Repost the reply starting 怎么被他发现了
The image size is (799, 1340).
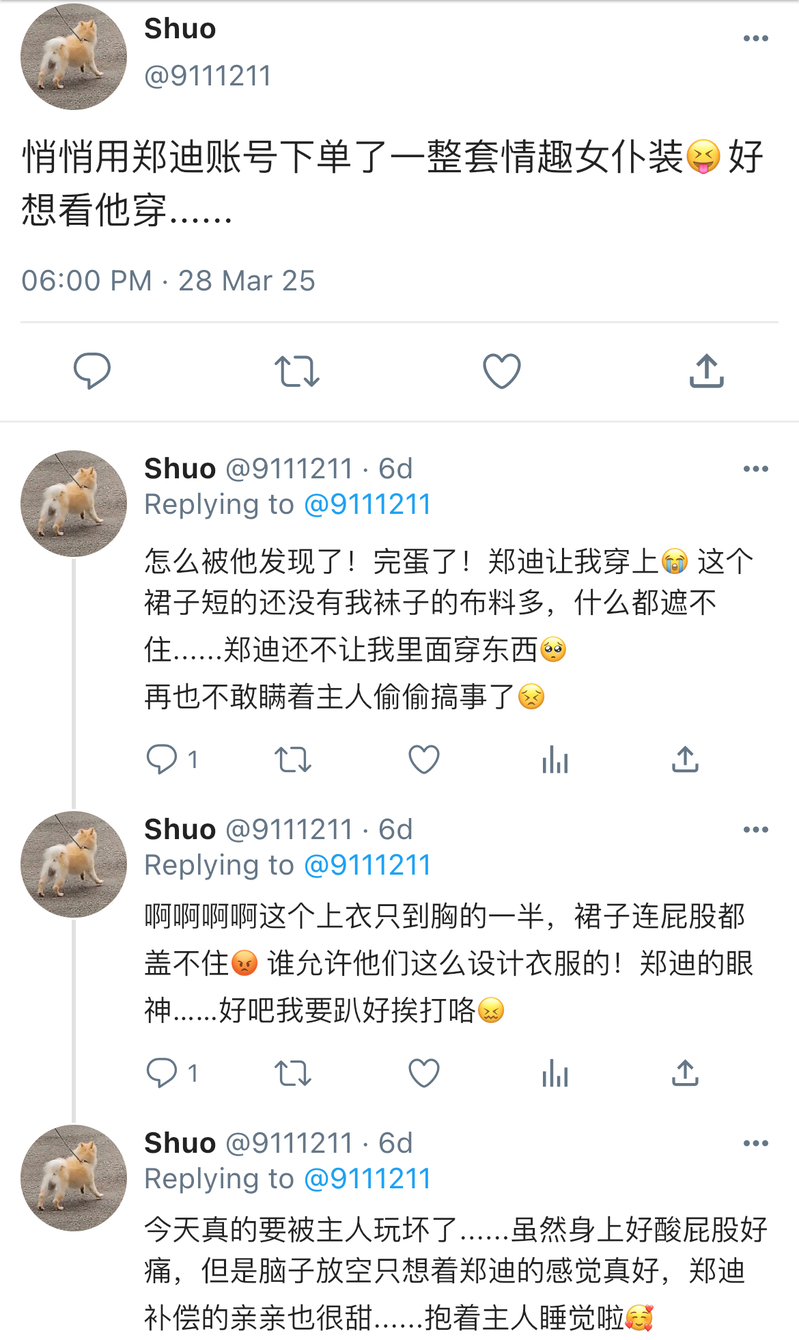[x=293, y=760]
